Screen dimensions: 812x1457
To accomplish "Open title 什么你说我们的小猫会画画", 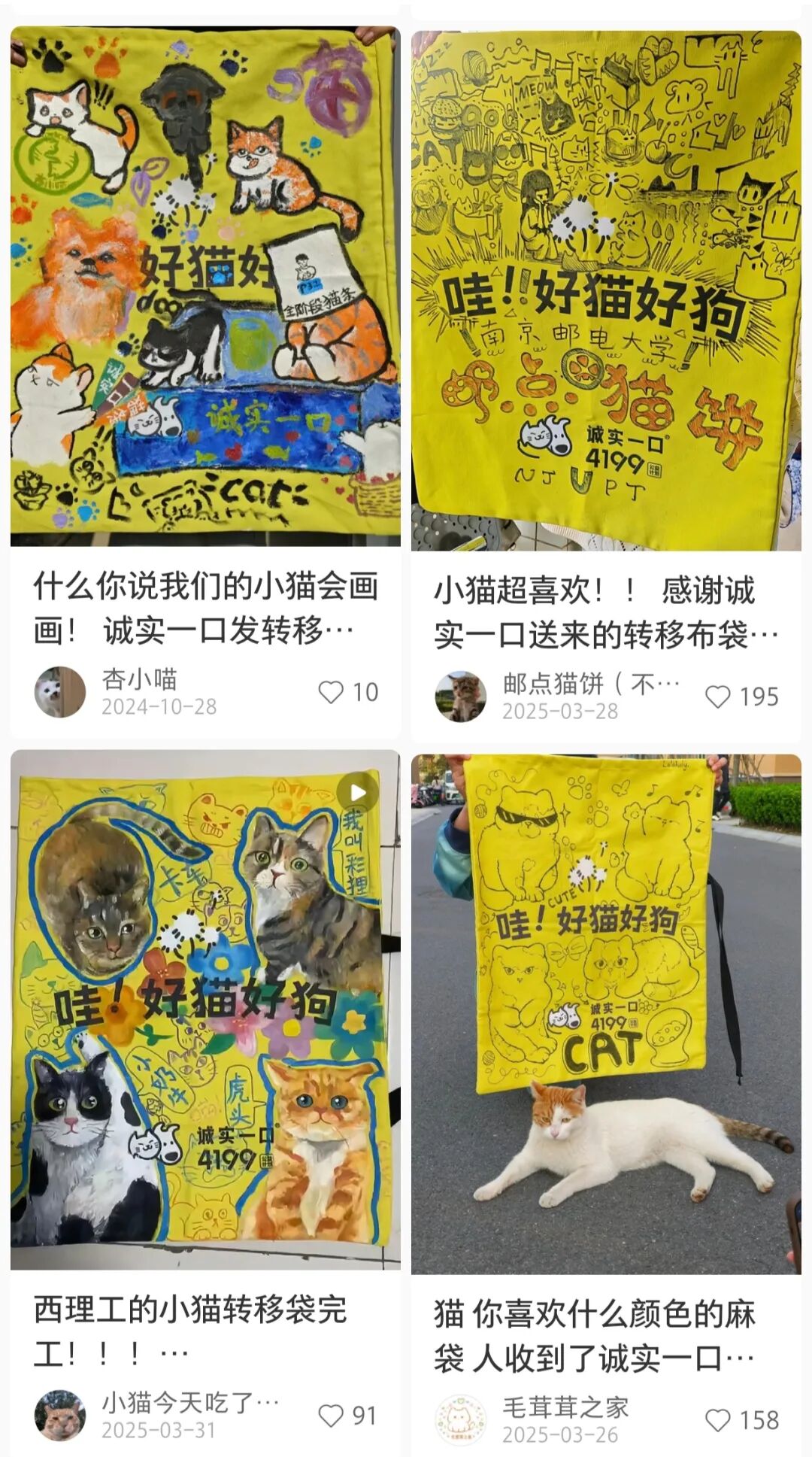I will coord(205,608).
